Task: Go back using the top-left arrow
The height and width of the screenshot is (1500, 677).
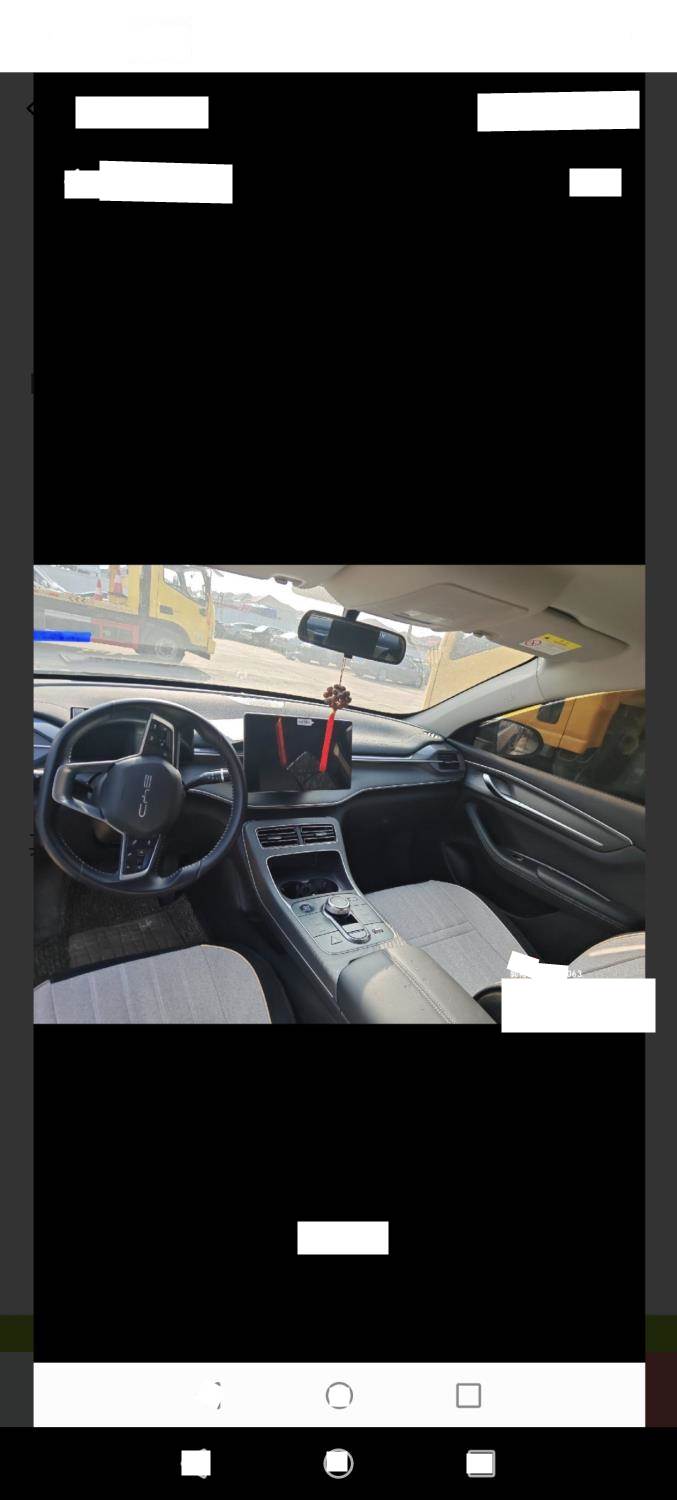Action: tap(31, 108)
